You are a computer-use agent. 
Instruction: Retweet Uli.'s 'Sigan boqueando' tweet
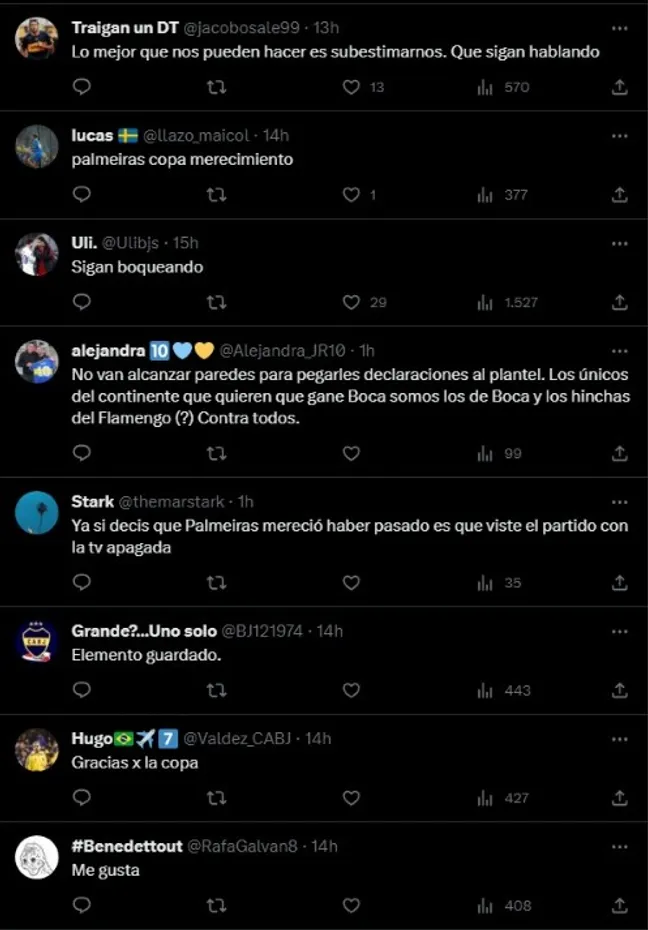pos(216,302)
